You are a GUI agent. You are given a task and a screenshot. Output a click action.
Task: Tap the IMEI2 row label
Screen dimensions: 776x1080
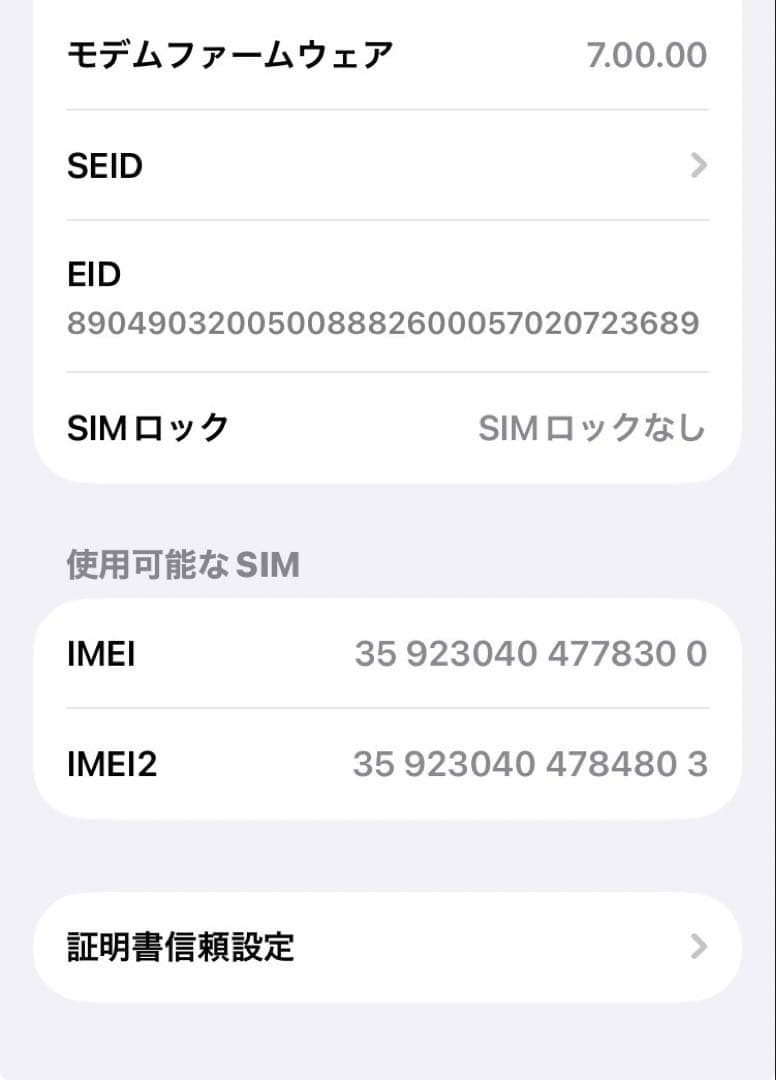[x=113, y=764]
